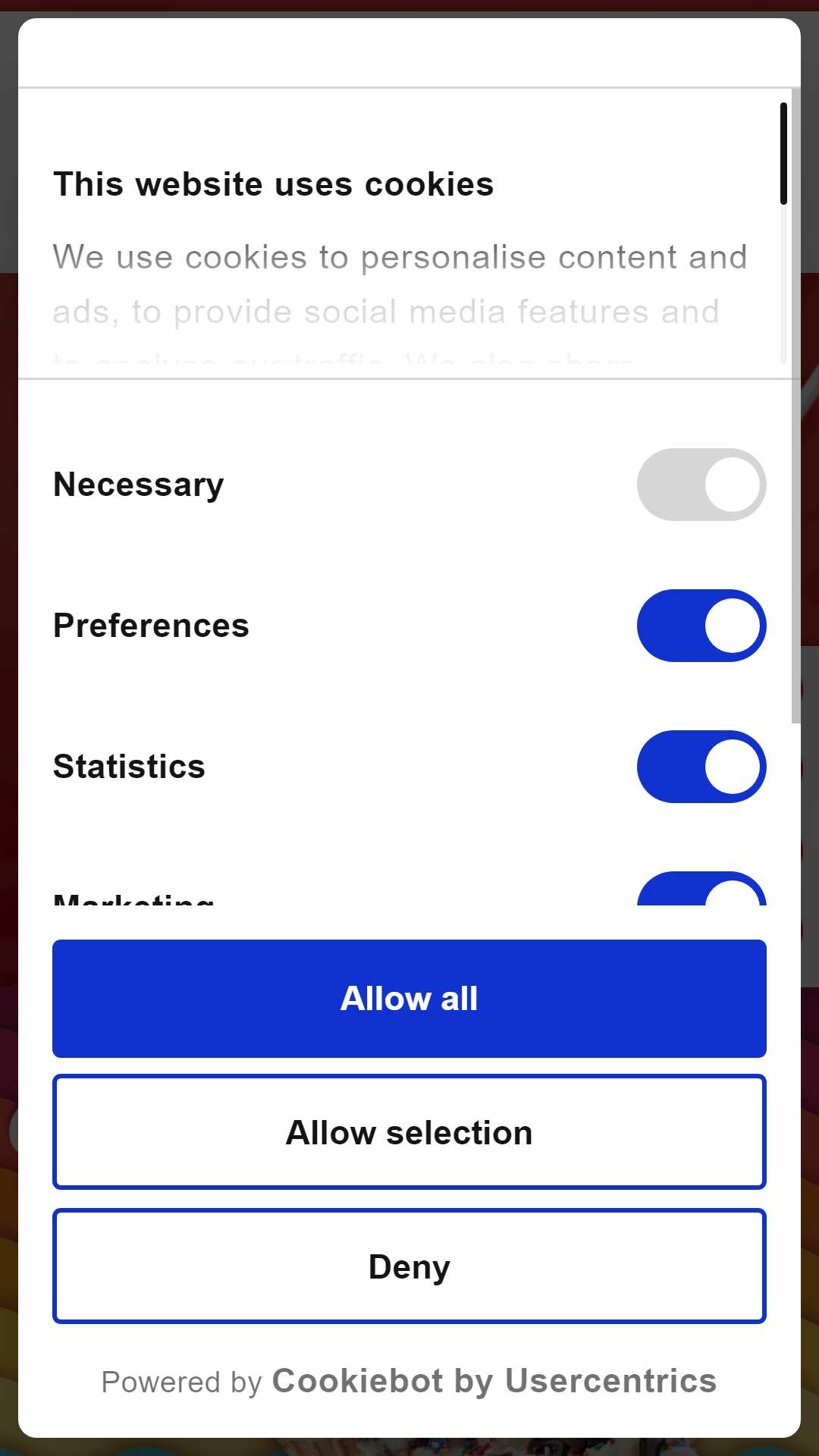The height and width of the screenshot is (1456, 819).
Task: Open the Cookiebot by Usercentrics link
Action: (x=494, y=1381)
